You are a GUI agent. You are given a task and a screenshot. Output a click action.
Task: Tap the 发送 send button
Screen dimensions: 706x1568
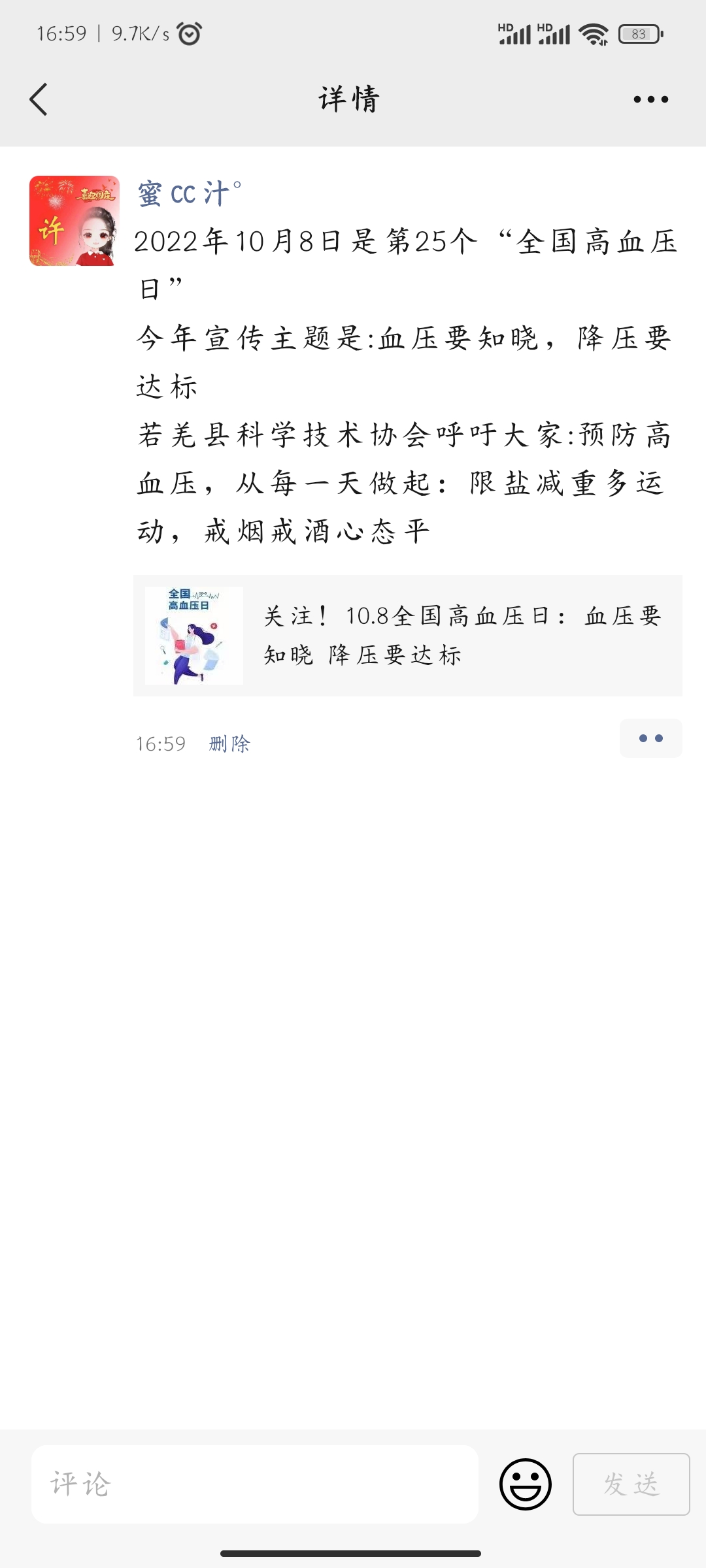click(631, 1484)
